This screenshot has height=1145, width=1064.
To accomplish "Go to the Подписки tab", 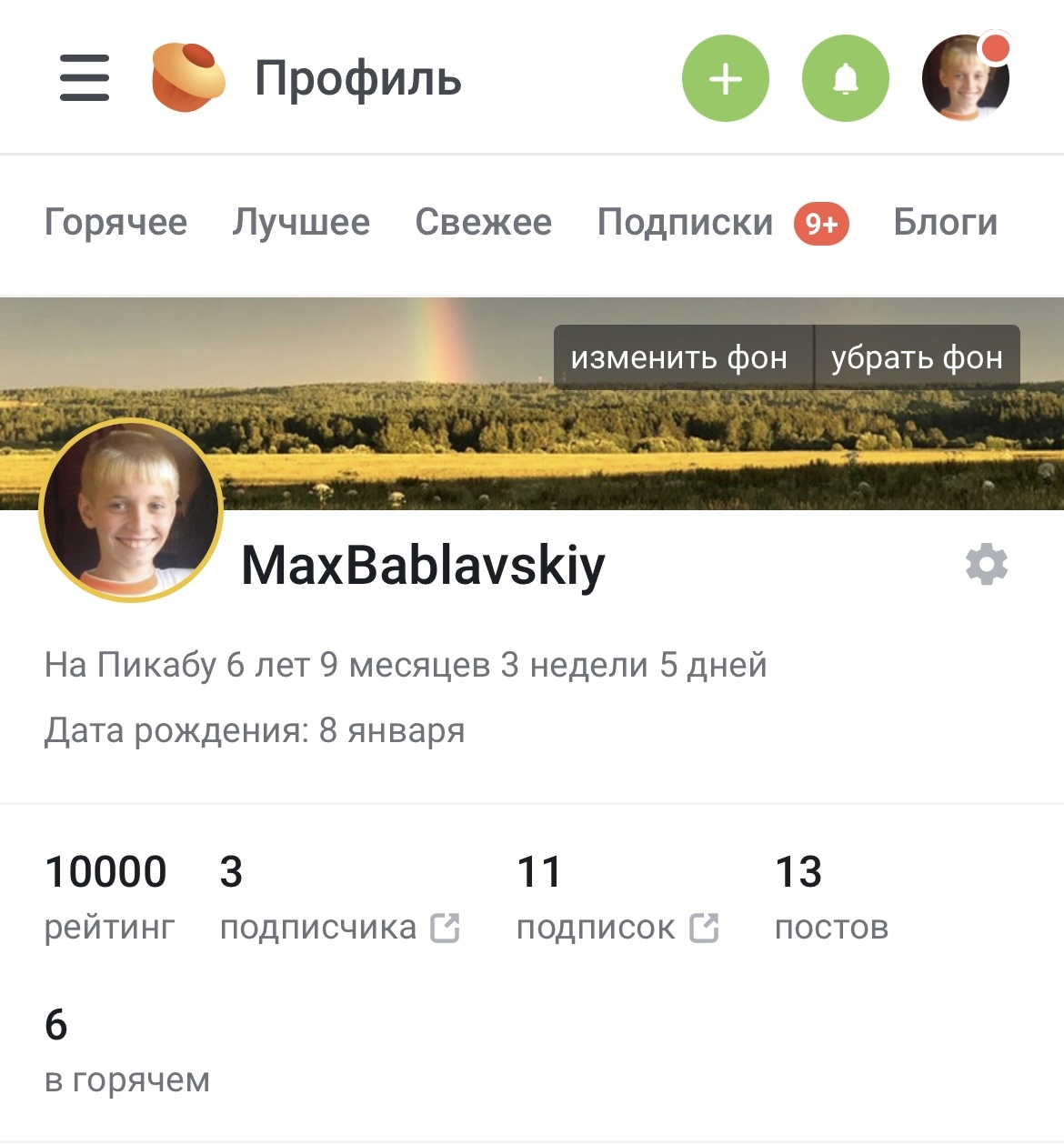I will pos(685,222).
